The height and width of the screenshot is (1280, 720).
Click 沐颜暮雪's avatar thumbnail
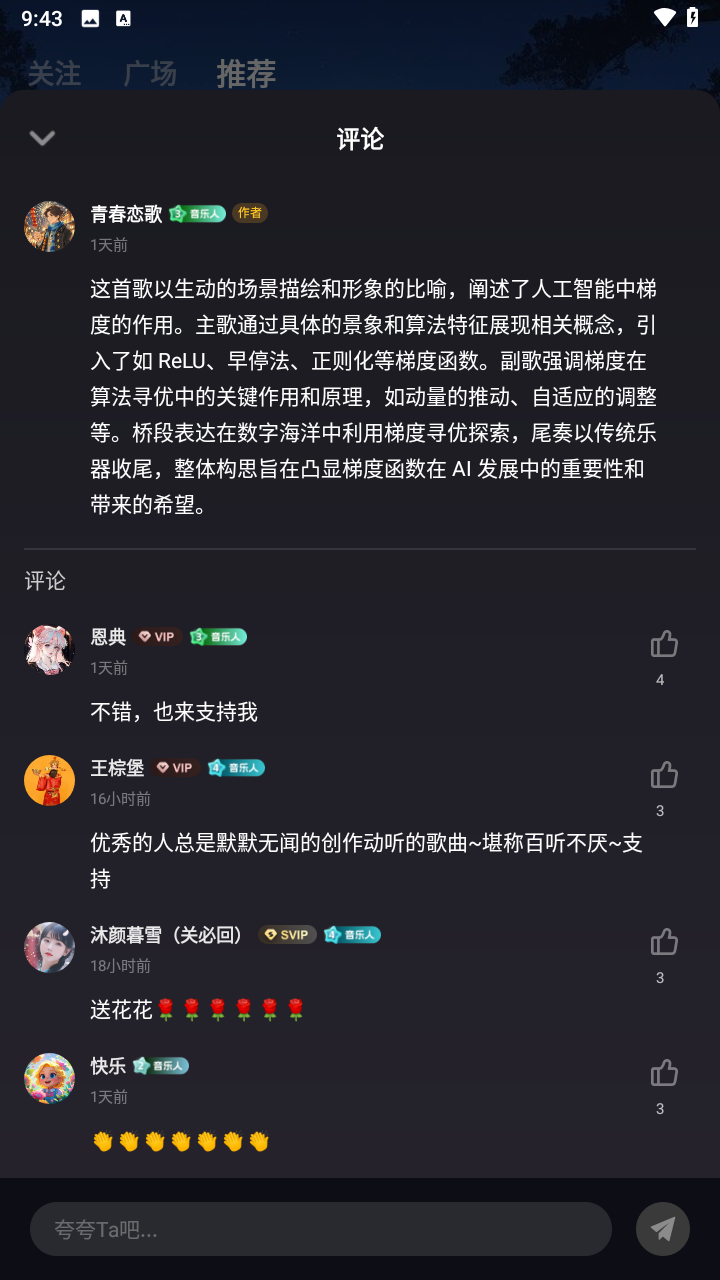(x=49, y=947)
